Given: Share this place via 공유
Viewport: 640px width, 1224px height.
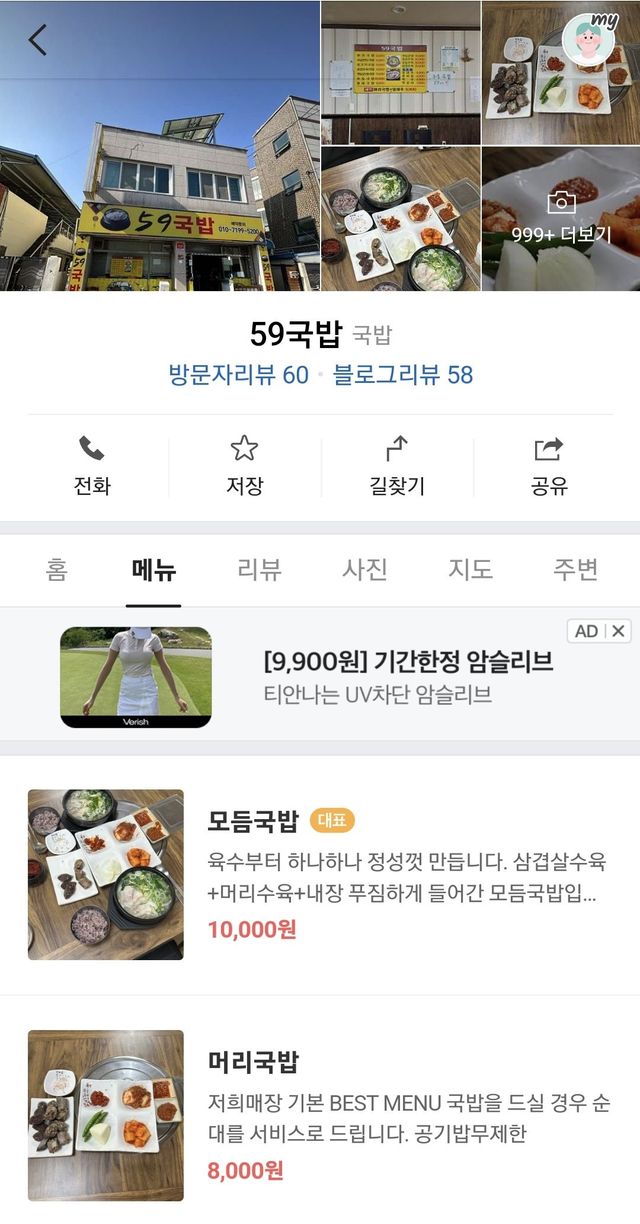Looking at the screenshot, I should point(549,467).
